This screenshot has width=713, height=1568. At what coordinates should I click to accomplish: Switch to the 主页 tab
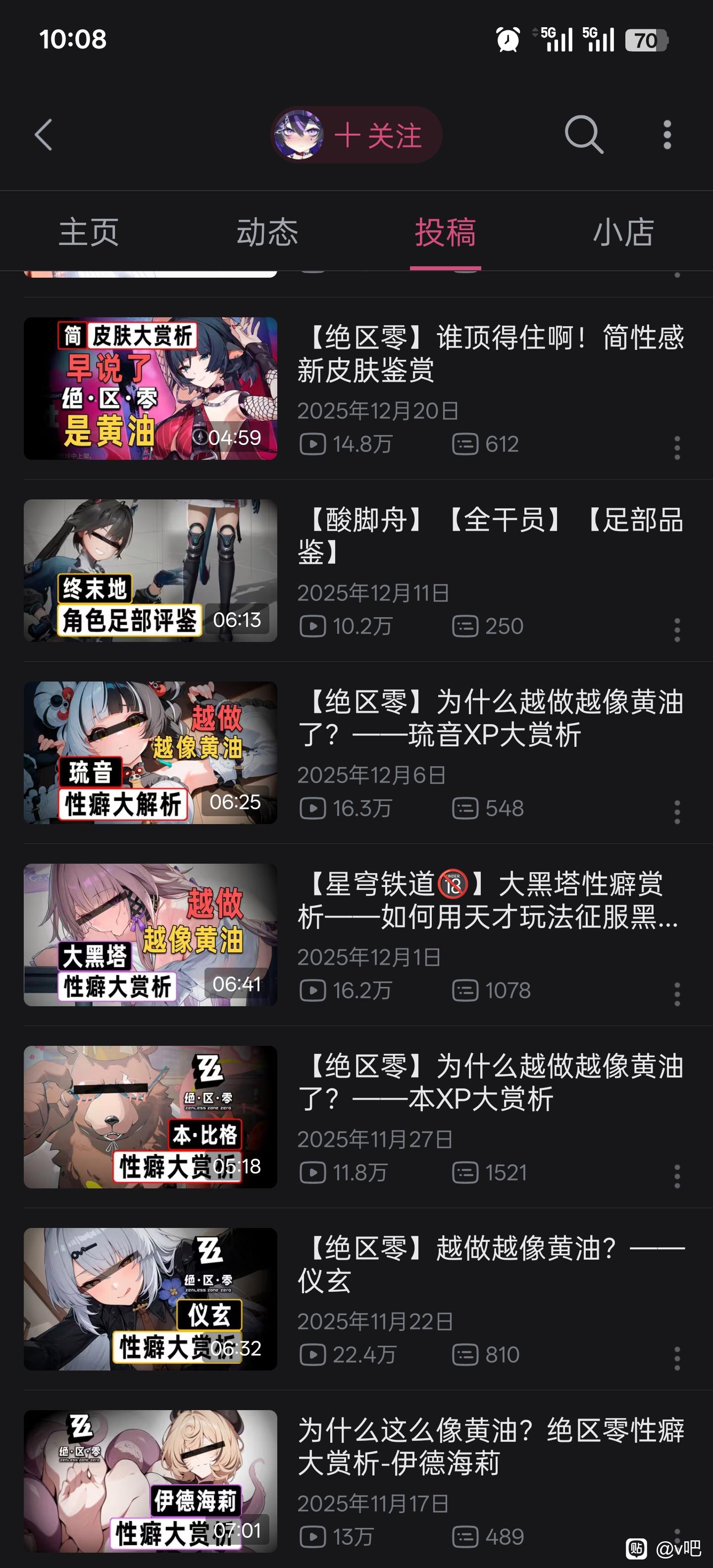pos(89,232)
